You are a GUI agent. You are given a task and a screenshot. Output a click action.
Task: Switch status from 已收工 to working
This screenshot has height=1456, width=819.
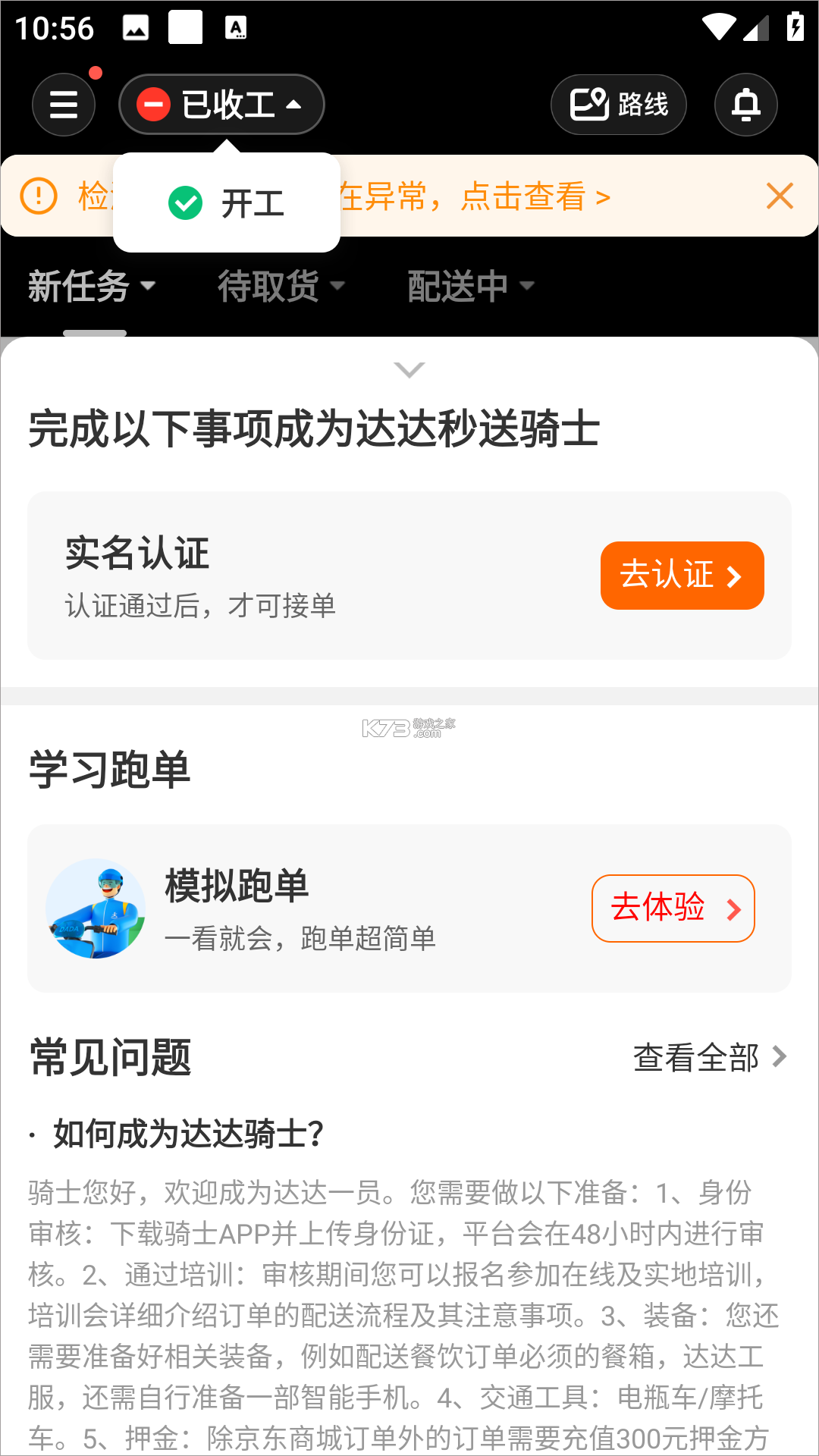tap(226, 202)
